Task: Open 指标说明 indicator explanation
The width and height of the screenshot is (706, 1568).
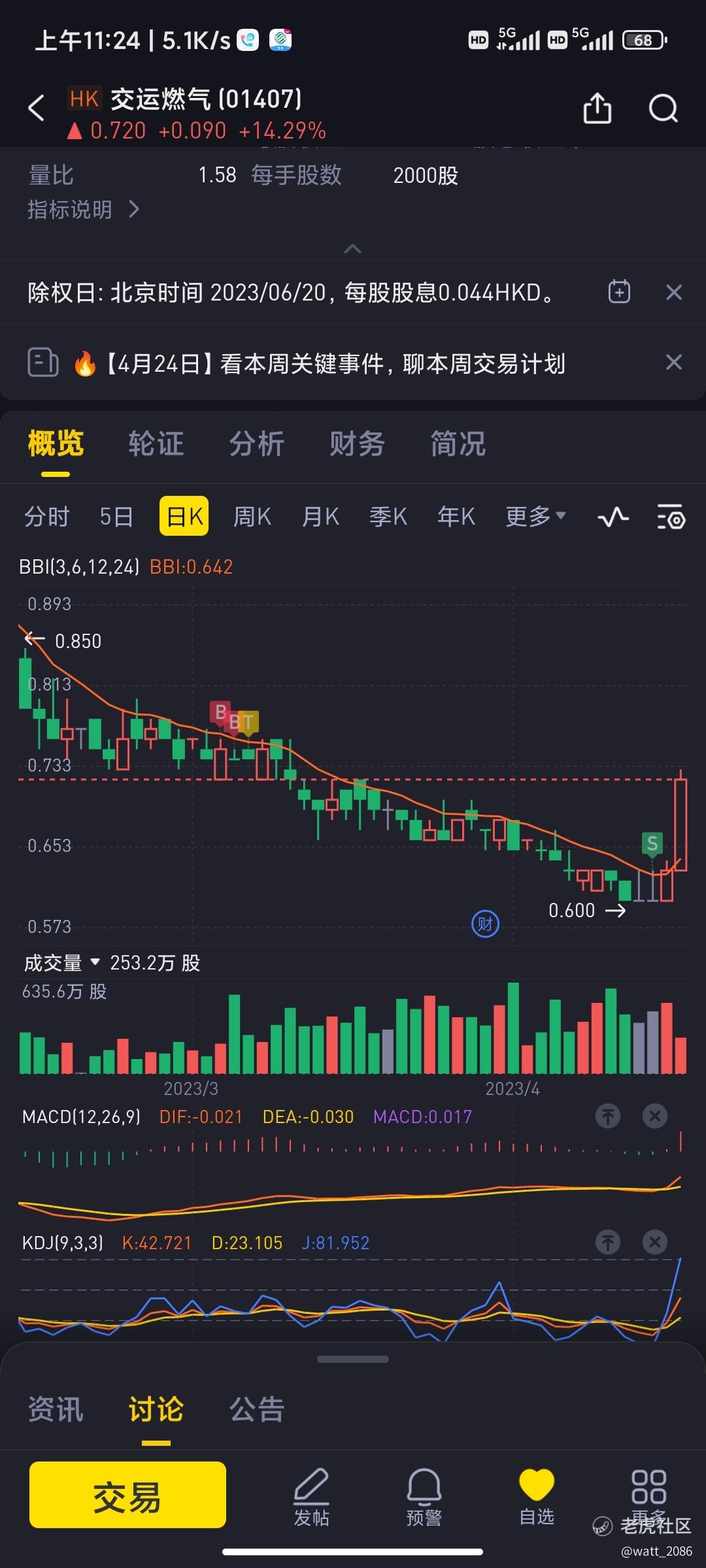Action: (x=83, y=210)
